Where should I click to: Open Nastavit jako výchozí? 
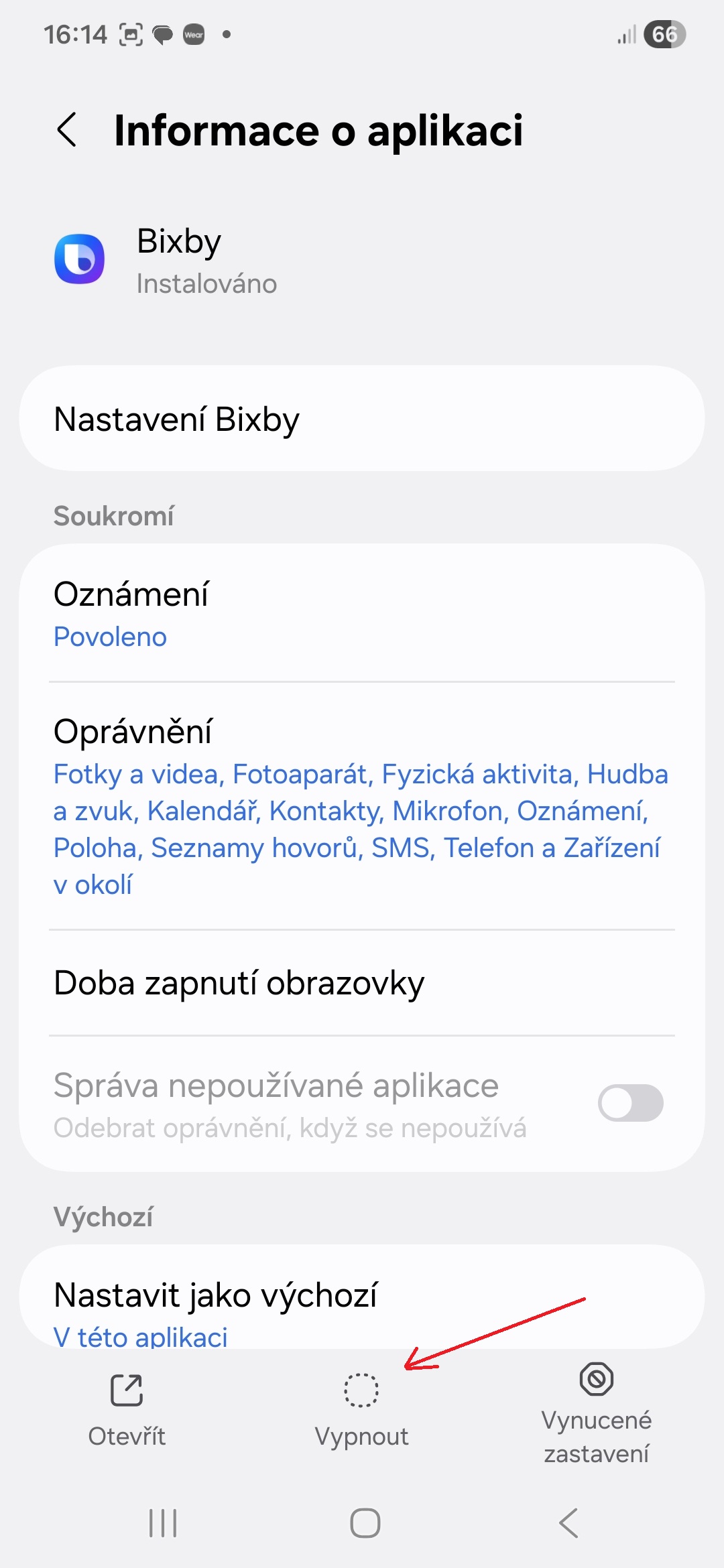coord(362,1307)
